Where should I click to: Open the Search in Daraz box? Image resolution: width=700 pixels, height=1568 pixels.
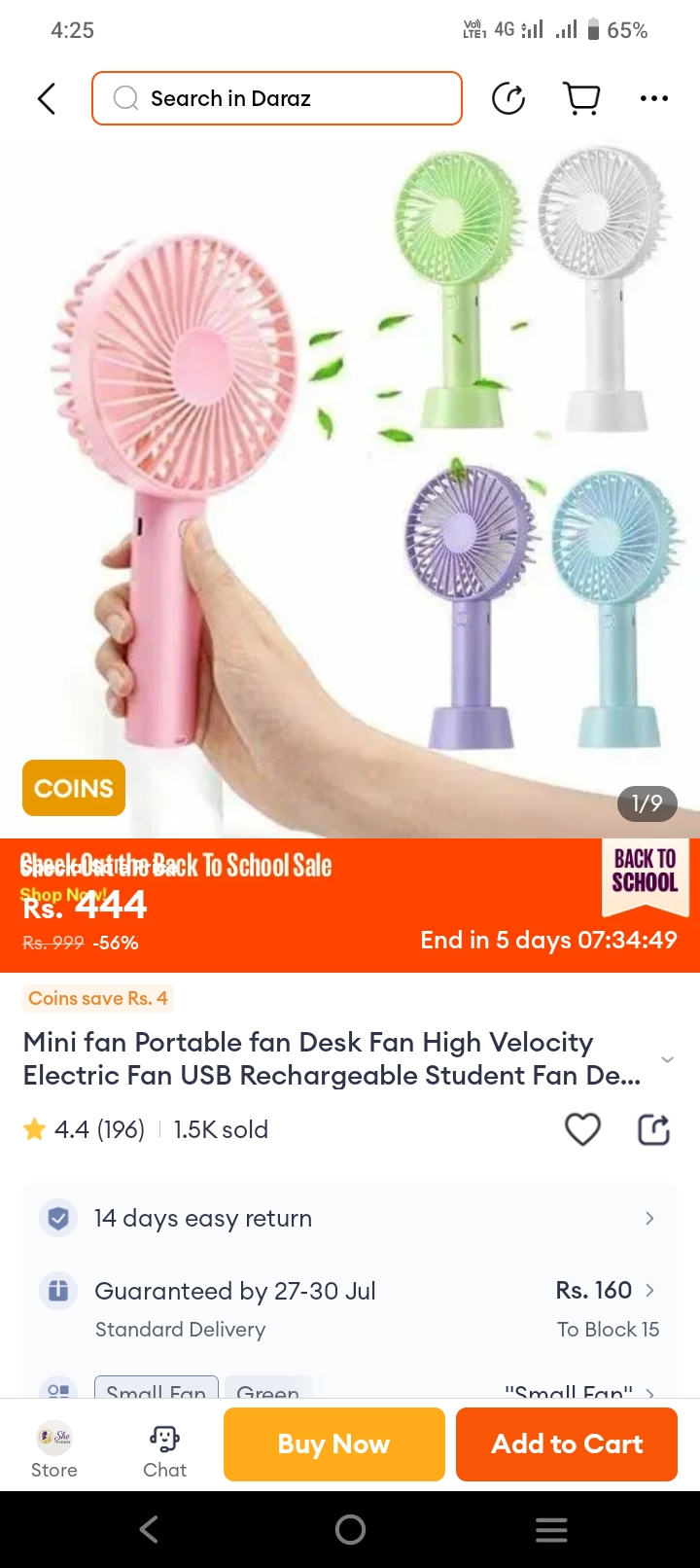pyautogui.click(x=277, y=98)
